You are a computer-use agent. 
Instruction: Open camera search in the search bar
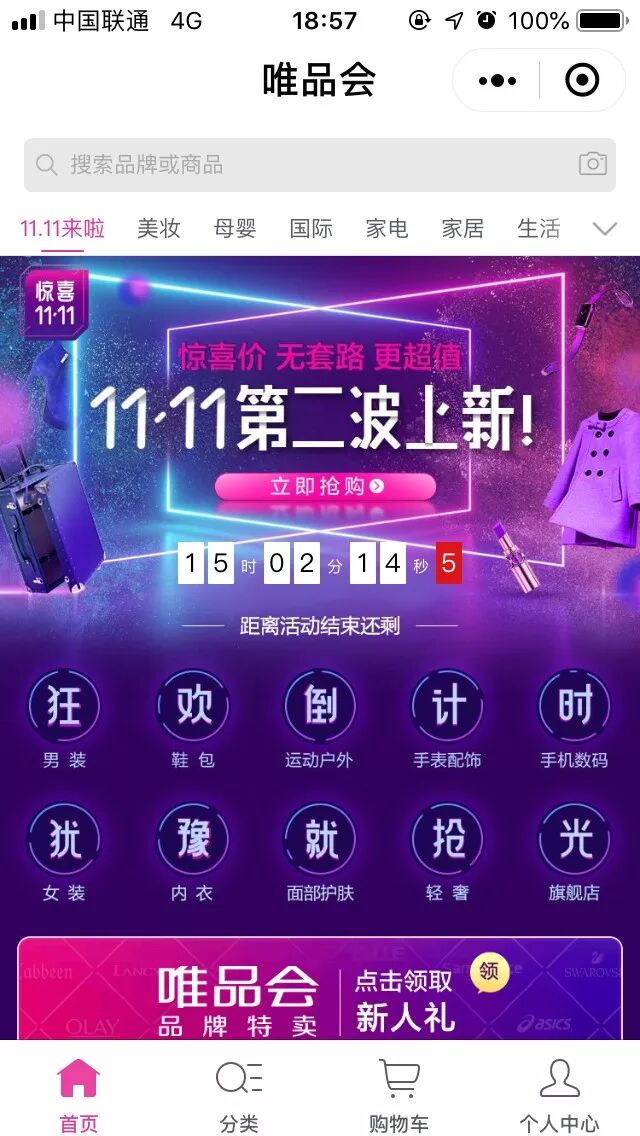(592, 164)
